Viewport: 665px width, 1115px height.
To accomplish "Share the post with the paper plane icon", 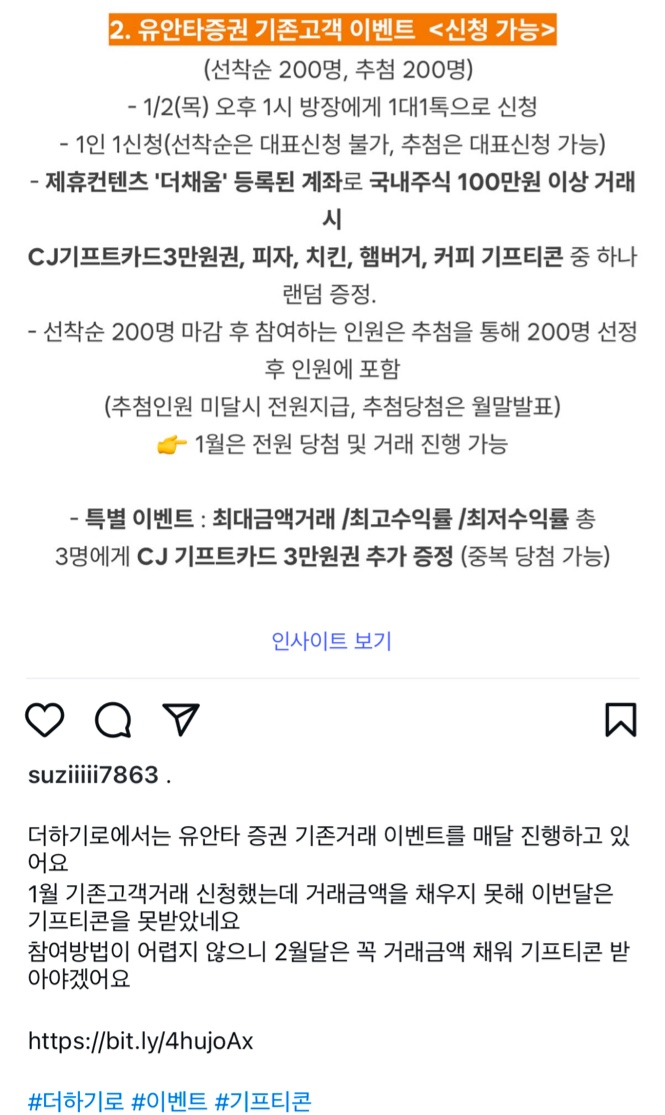I will pyautogui.click(x=181, y=719).
